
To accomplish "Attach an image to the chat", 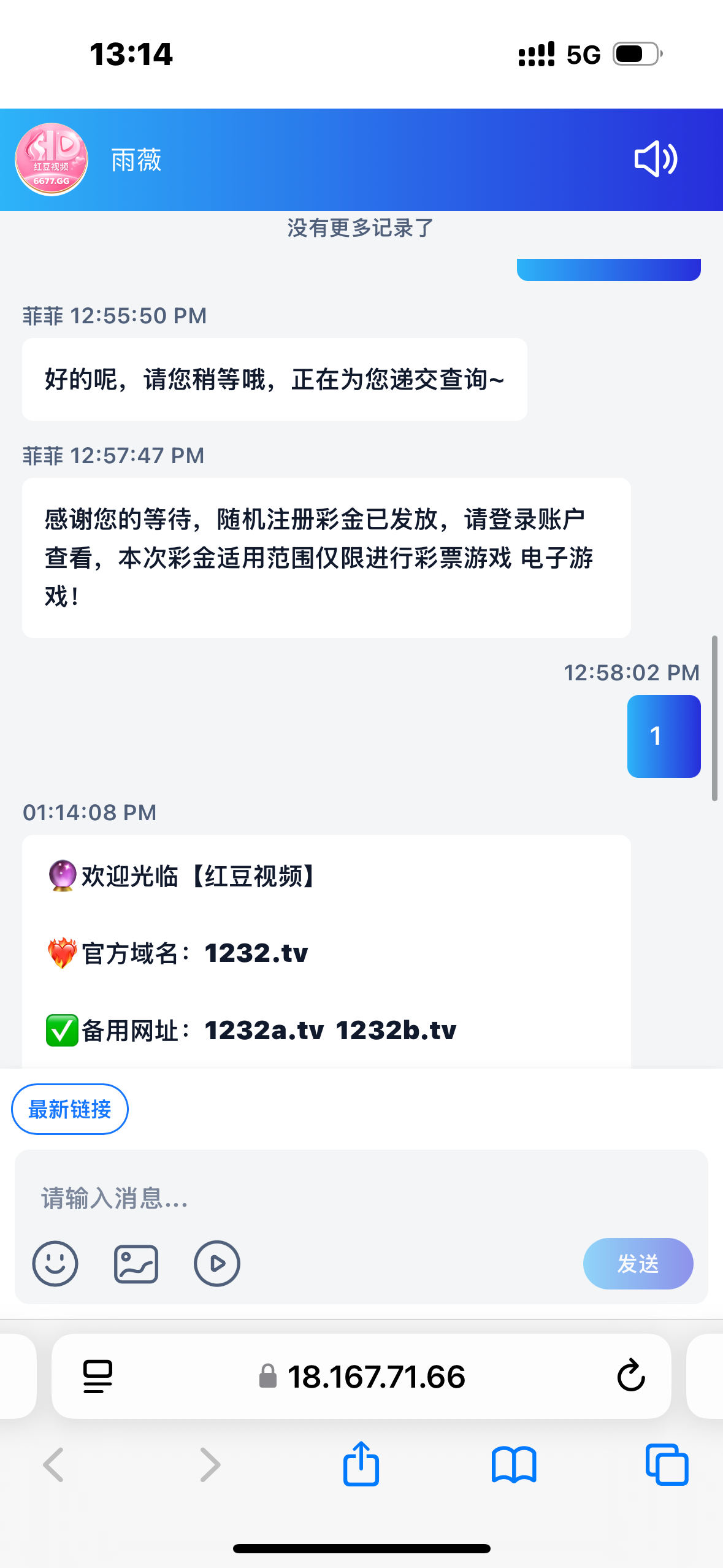I will coord(136,1264).
